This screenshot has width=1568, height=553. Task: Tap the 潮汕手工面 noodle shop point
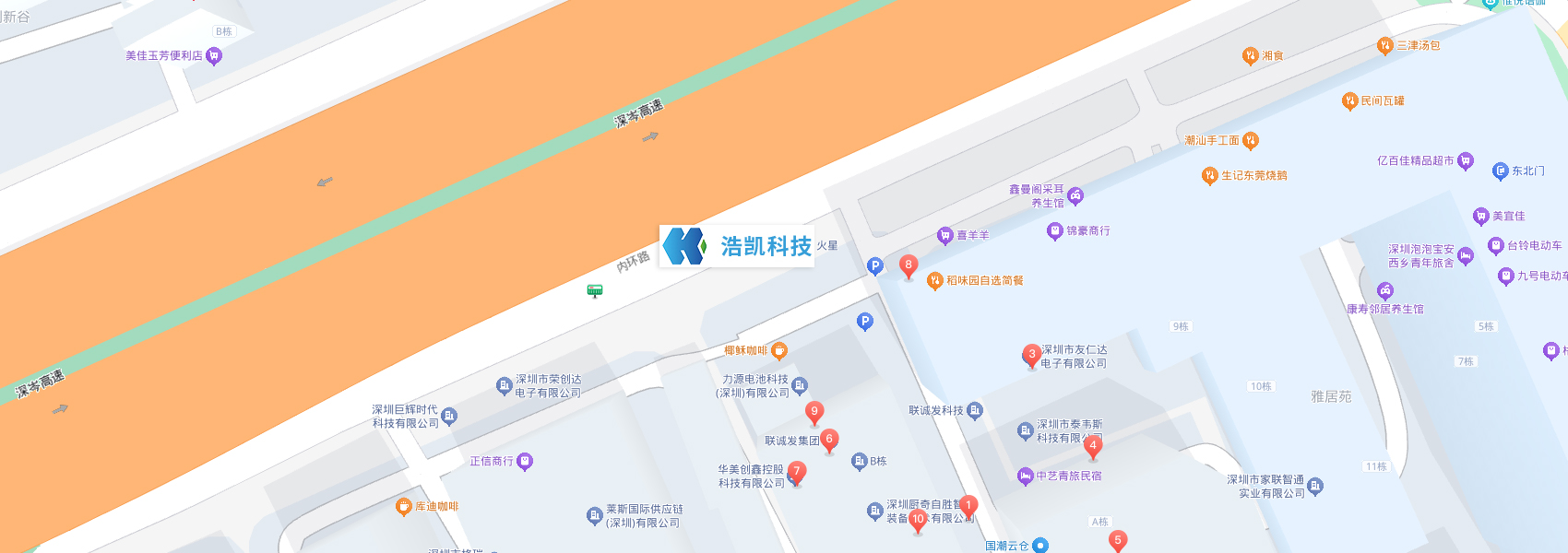(x=1251, y=140)
